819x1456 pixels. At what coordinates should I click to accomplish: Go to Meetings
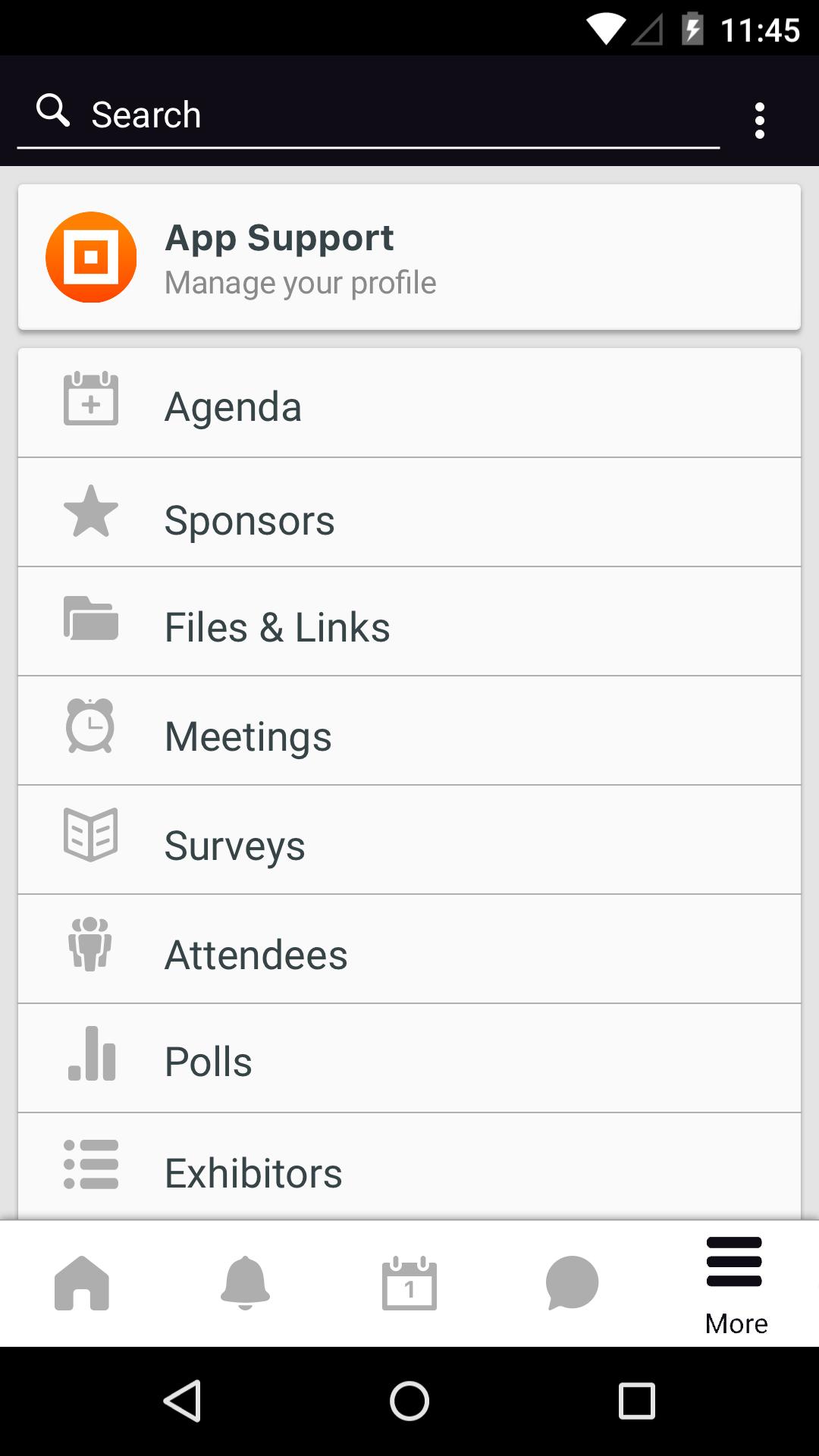point(409,736)
